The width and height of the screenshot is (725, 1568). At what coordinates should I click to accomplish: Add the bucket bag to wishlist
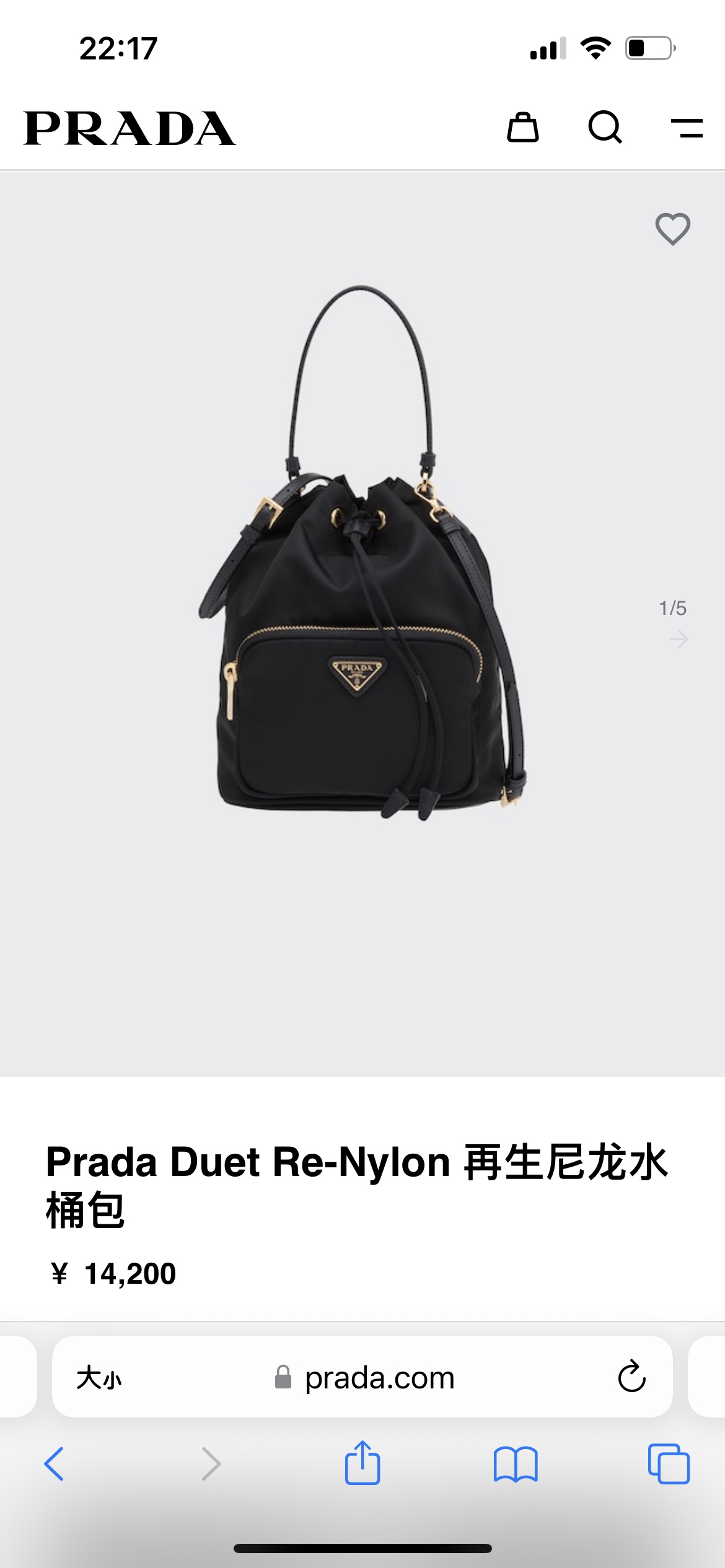tap(672, 229)
